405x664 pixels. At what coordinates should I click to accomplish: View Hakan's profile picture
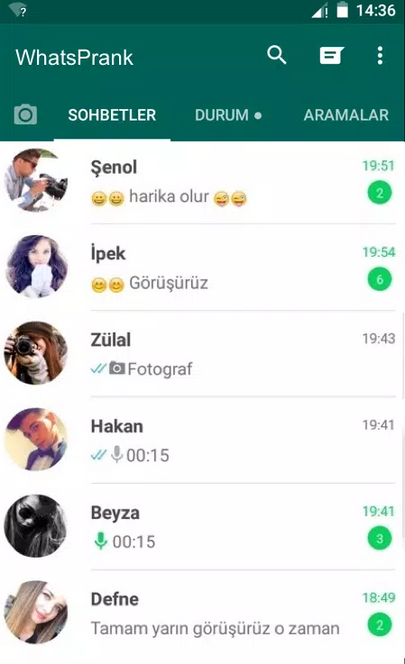pyautogui.click(x=36, y=440)
